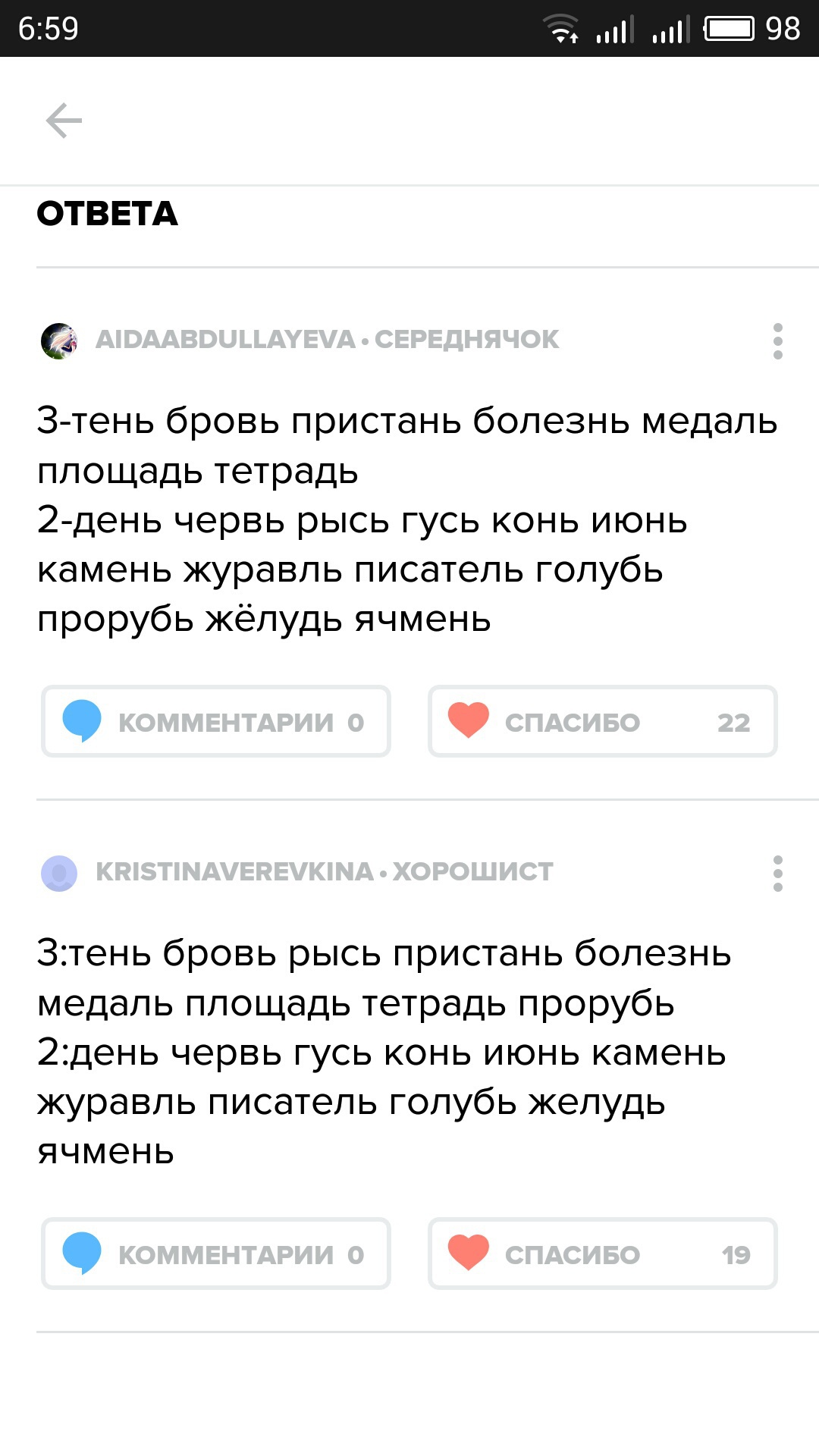The height and width of the screenshot is (1456, 819).
Task: Go back using the arrow icon
Action: click(x=64, y=121)
